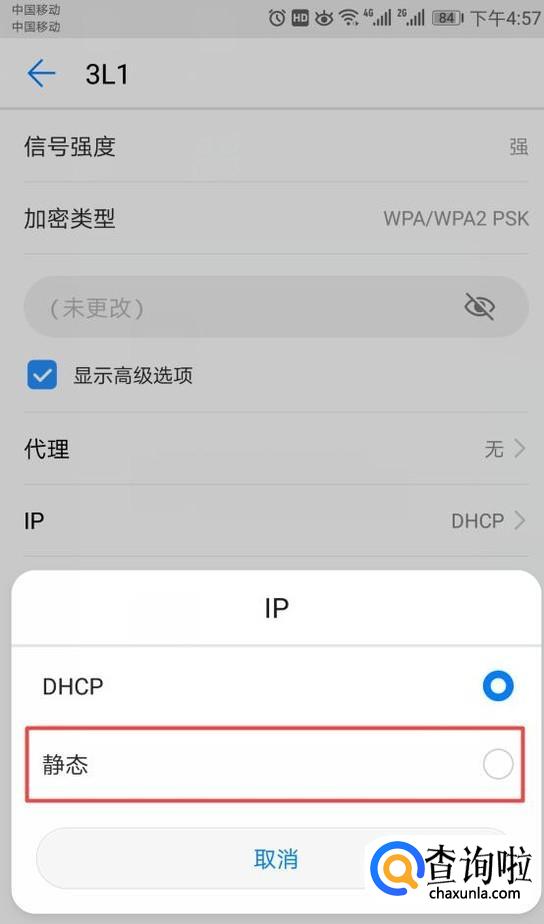Open the IP setting row showing DHCP
This screenshot has height=924, width=544.
click(x=275, y=521)
